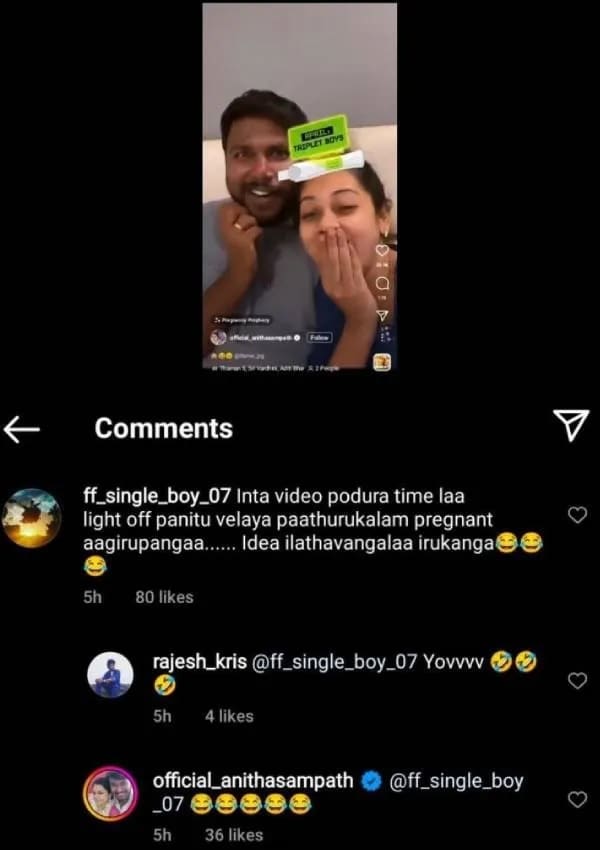Go back from the Comments screen
Image resolution: width=600 pixels, height=850 pixels.
pos(22,428)
